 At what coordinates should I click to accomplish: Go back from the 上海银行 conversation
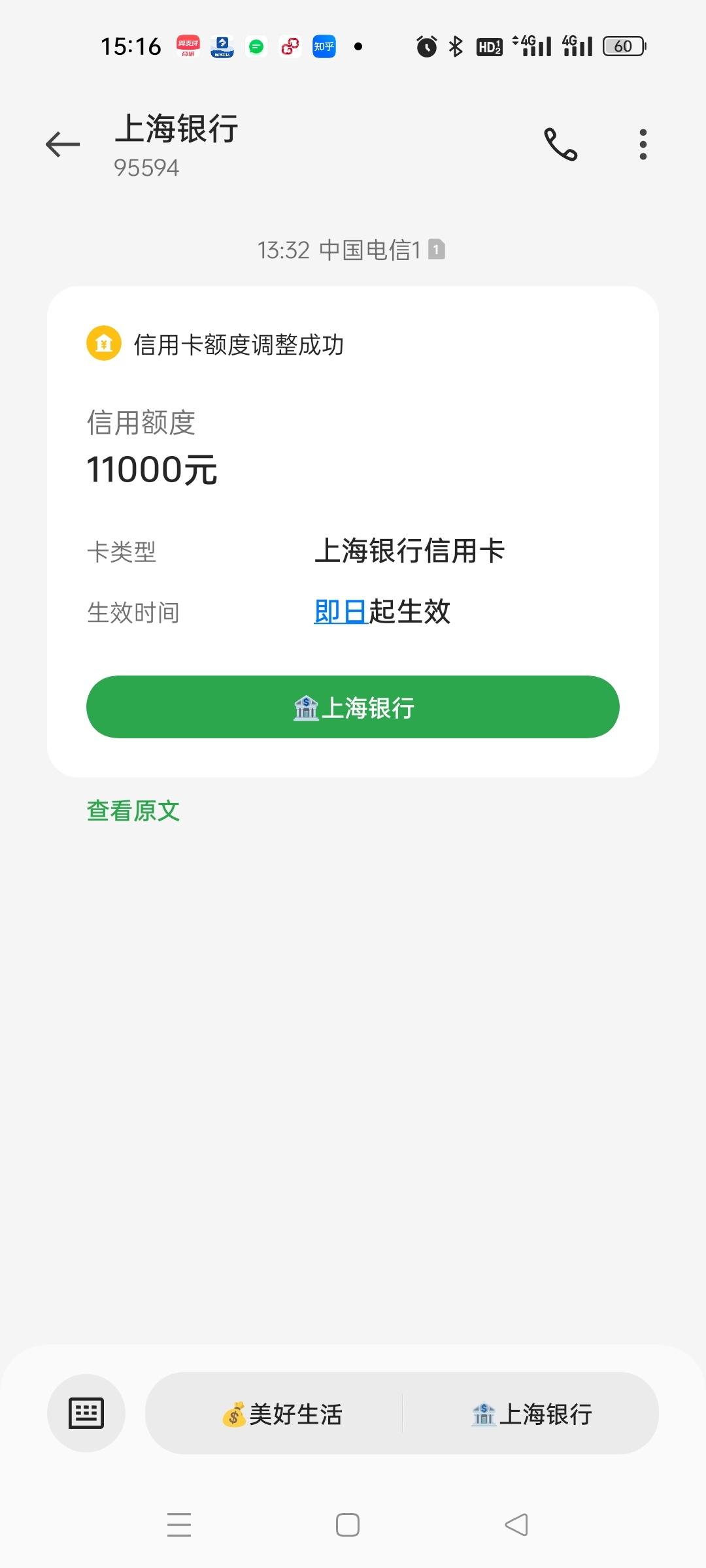[x=63, y=144]
